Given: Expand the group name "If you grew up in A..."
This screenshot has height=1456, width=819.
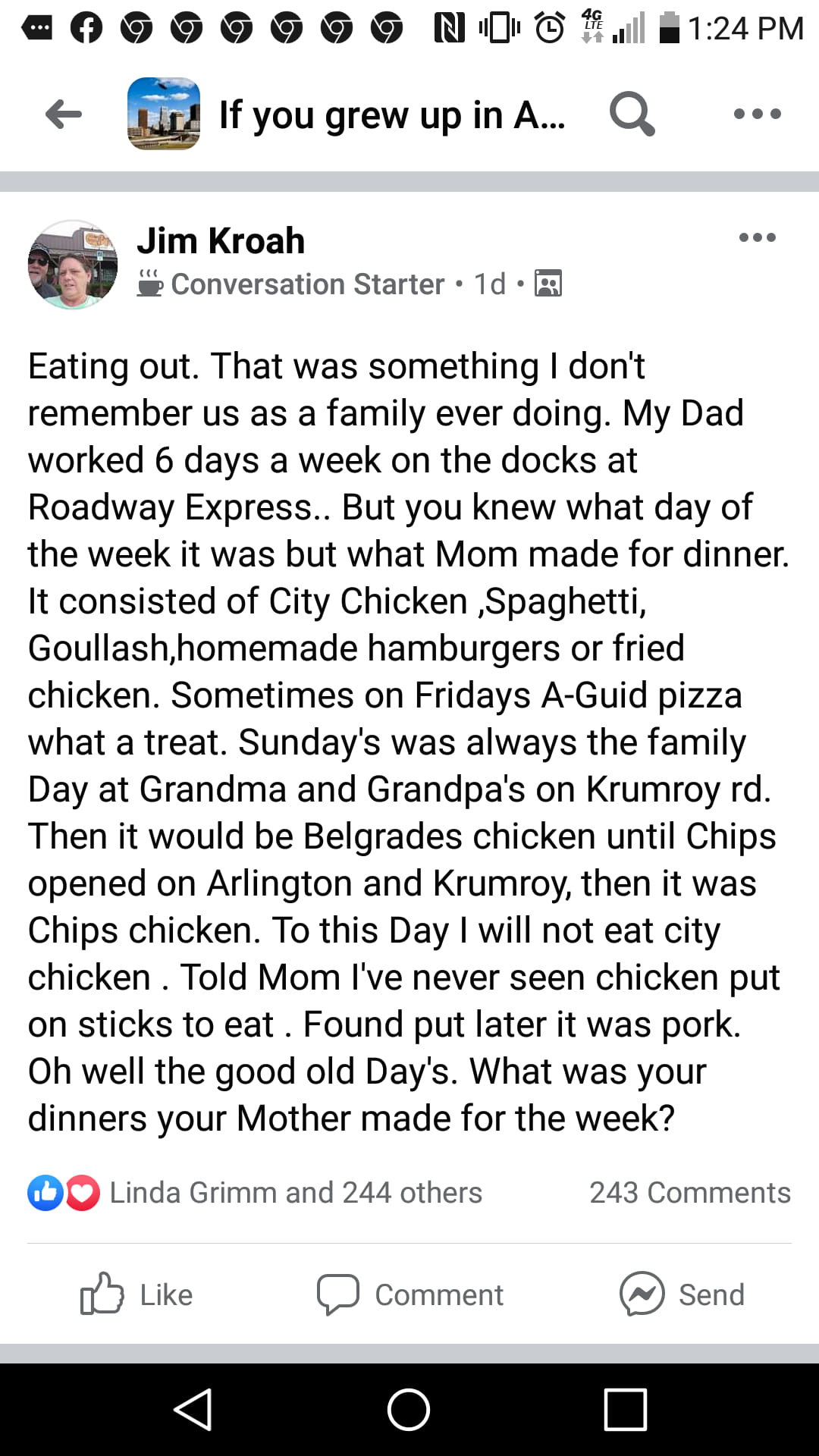Looking at the screenshot, I should tap(391, 115).
